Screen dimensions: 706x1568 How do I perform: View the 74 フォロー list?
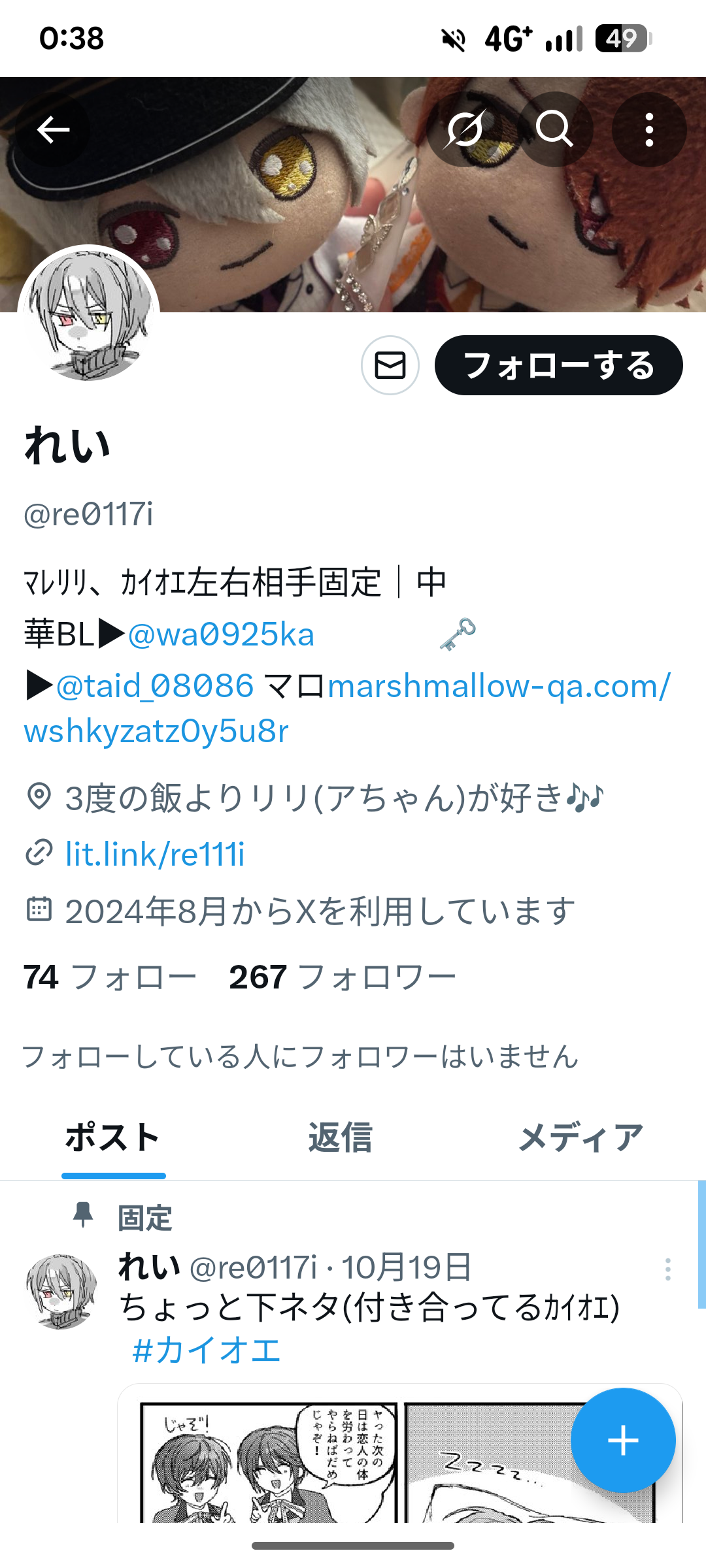click(x=110, y=977)
